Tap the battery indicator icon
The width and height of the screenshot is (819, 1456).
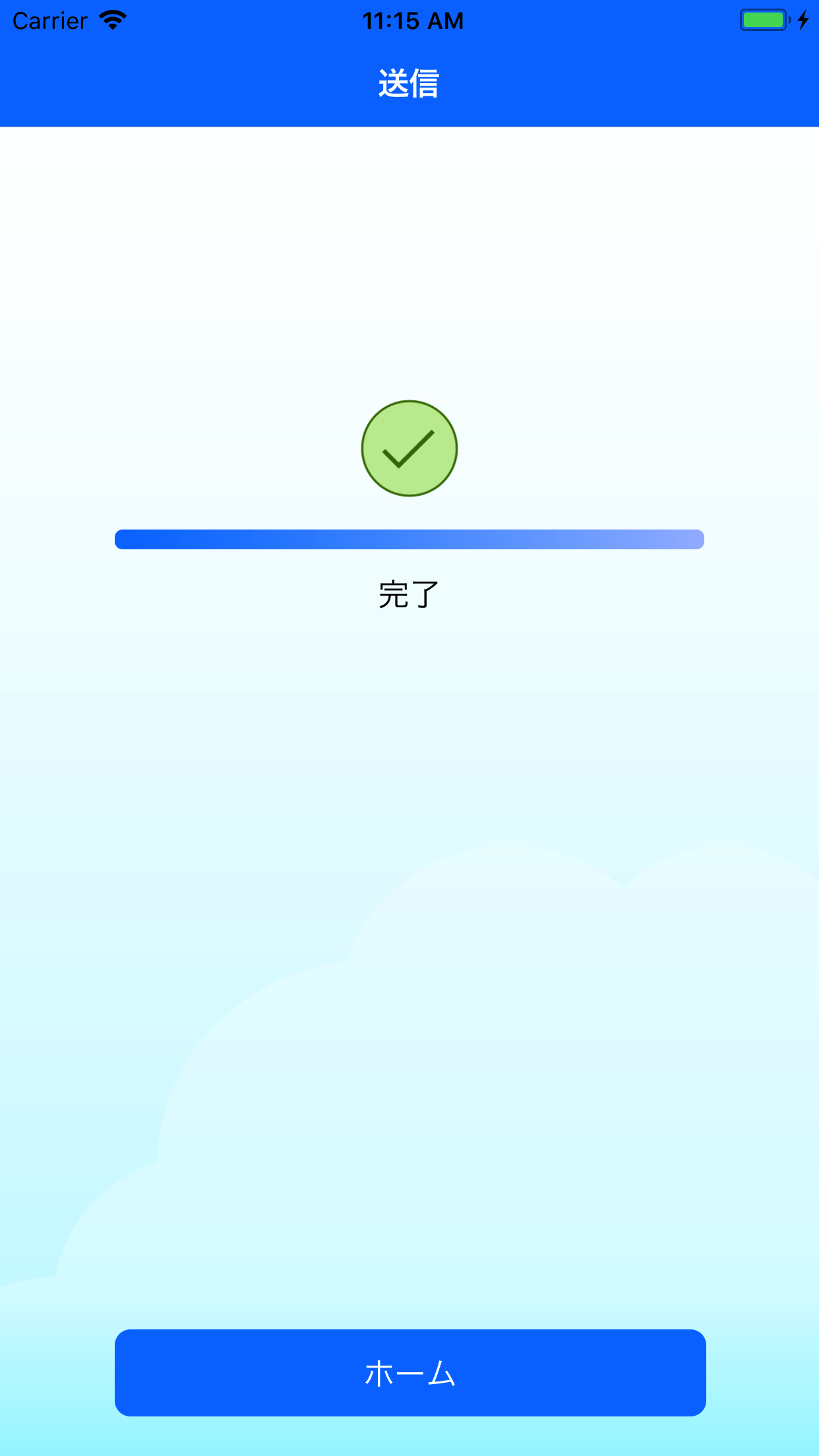[763, 20]
